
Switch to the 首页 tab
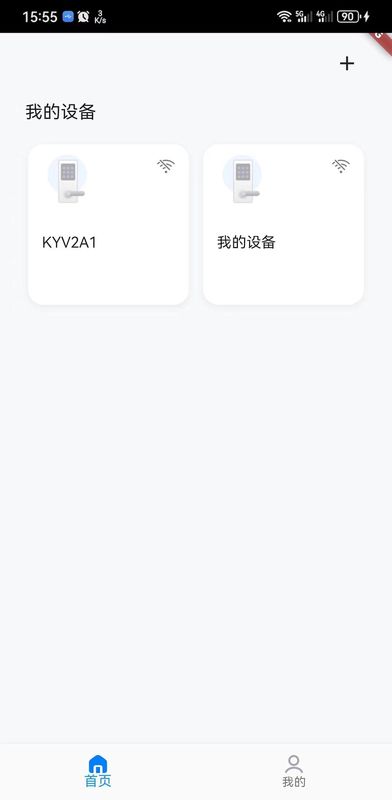[98, 771]
